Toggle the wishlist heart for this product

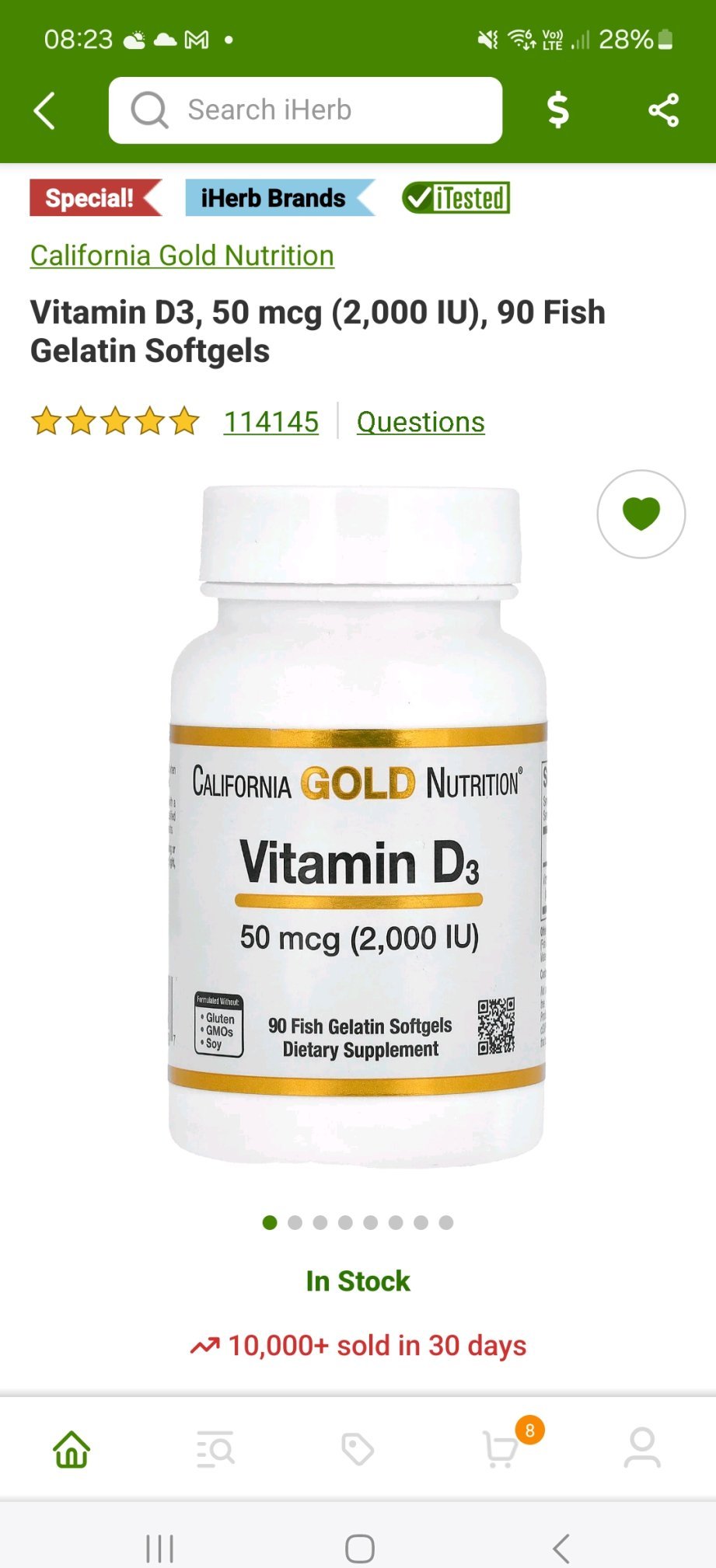(641, 514)
